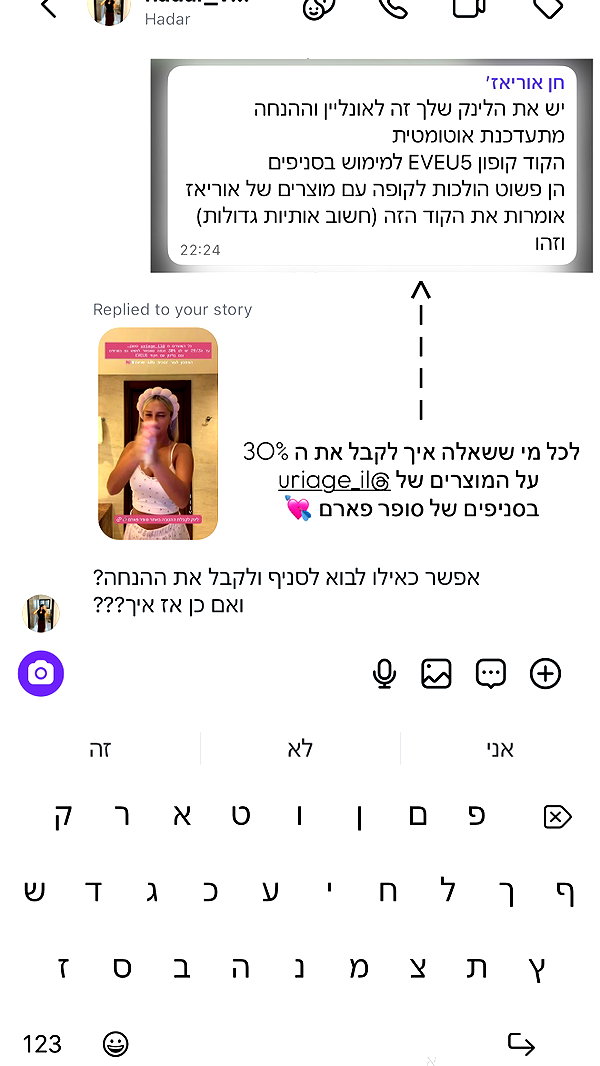Open the stickers and GIF picker
This screenshot has height=1066, width=600.
click(491, 674)
